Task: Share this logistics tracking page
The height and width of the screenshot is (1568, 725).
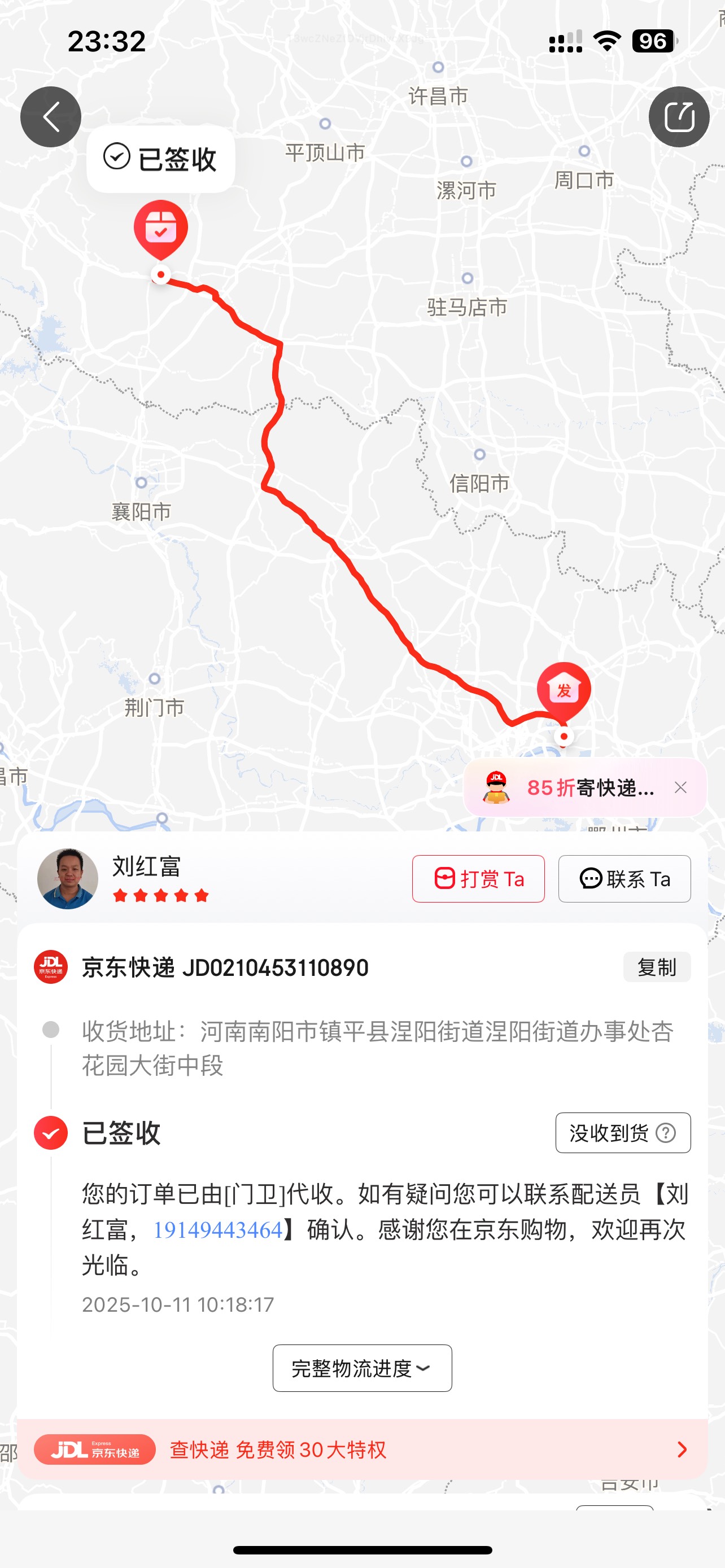Action: pos(679,117)
